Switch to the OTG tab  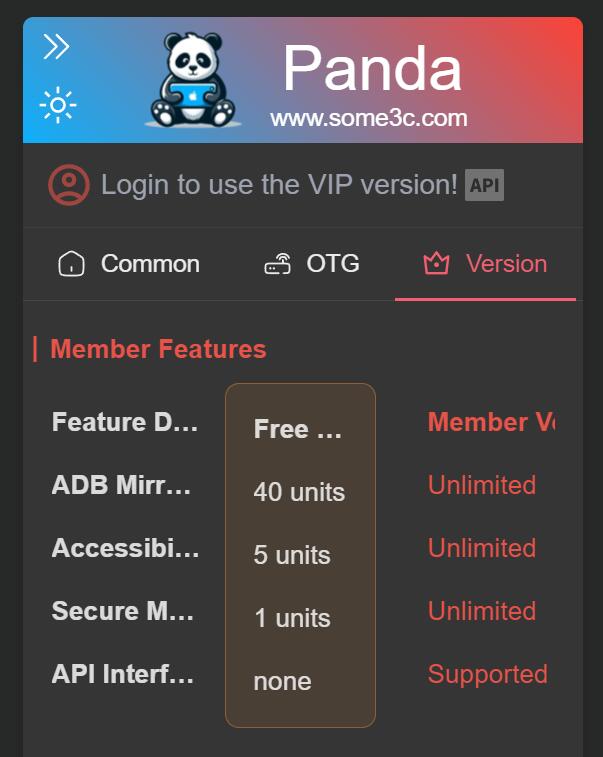click(x=311, y=264)
